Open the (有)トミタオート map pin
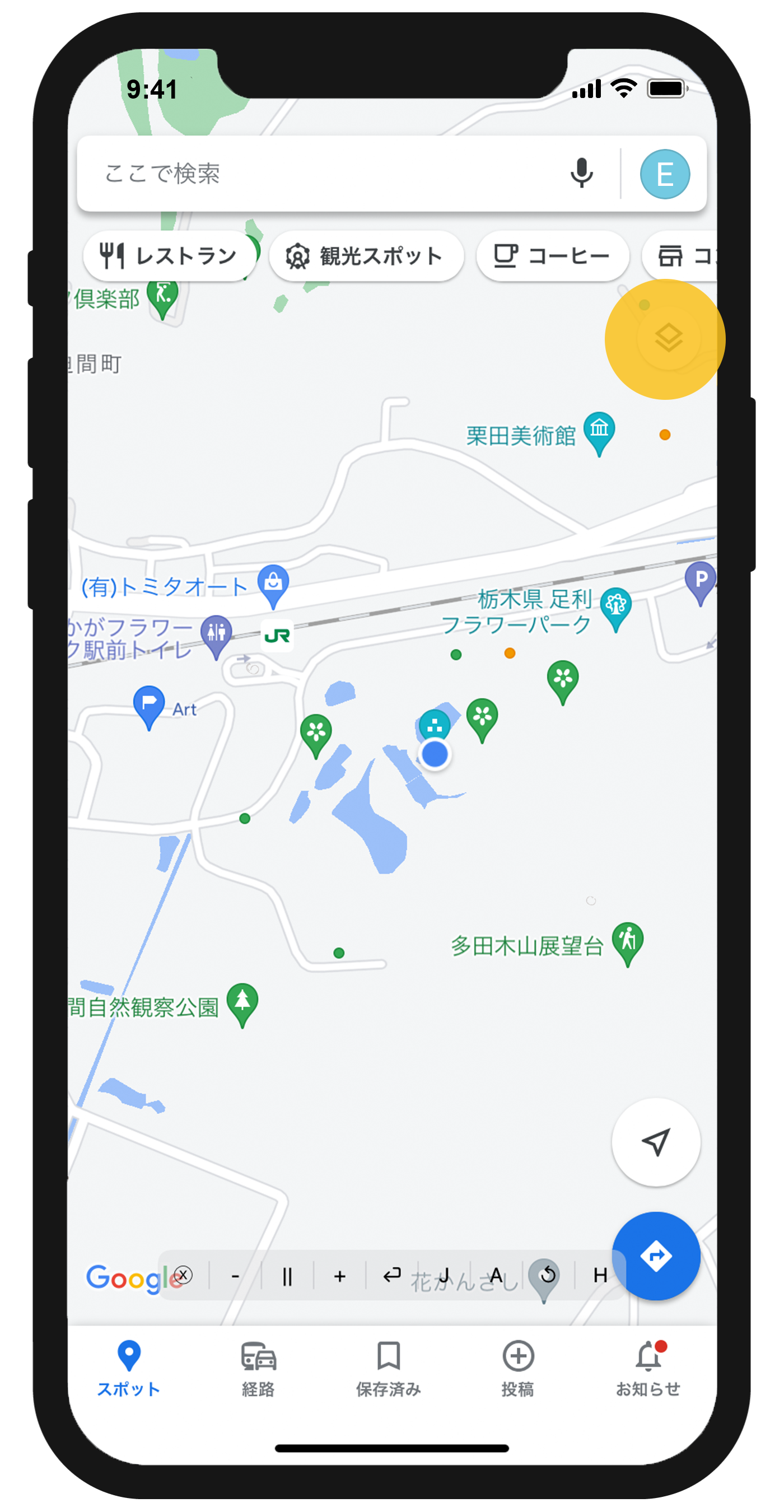This screenshot has height=1512, width=784. pos(273,586)
